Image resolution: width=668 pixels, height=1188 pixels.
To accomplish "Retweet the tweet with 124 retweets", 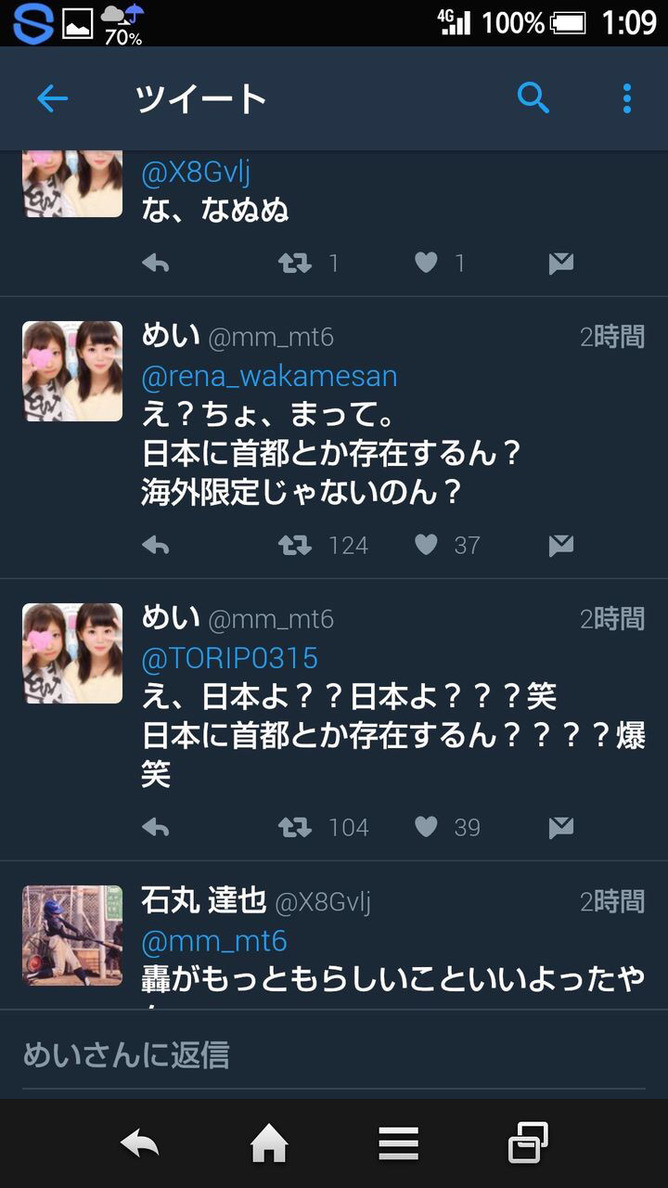I will point(295,545).
